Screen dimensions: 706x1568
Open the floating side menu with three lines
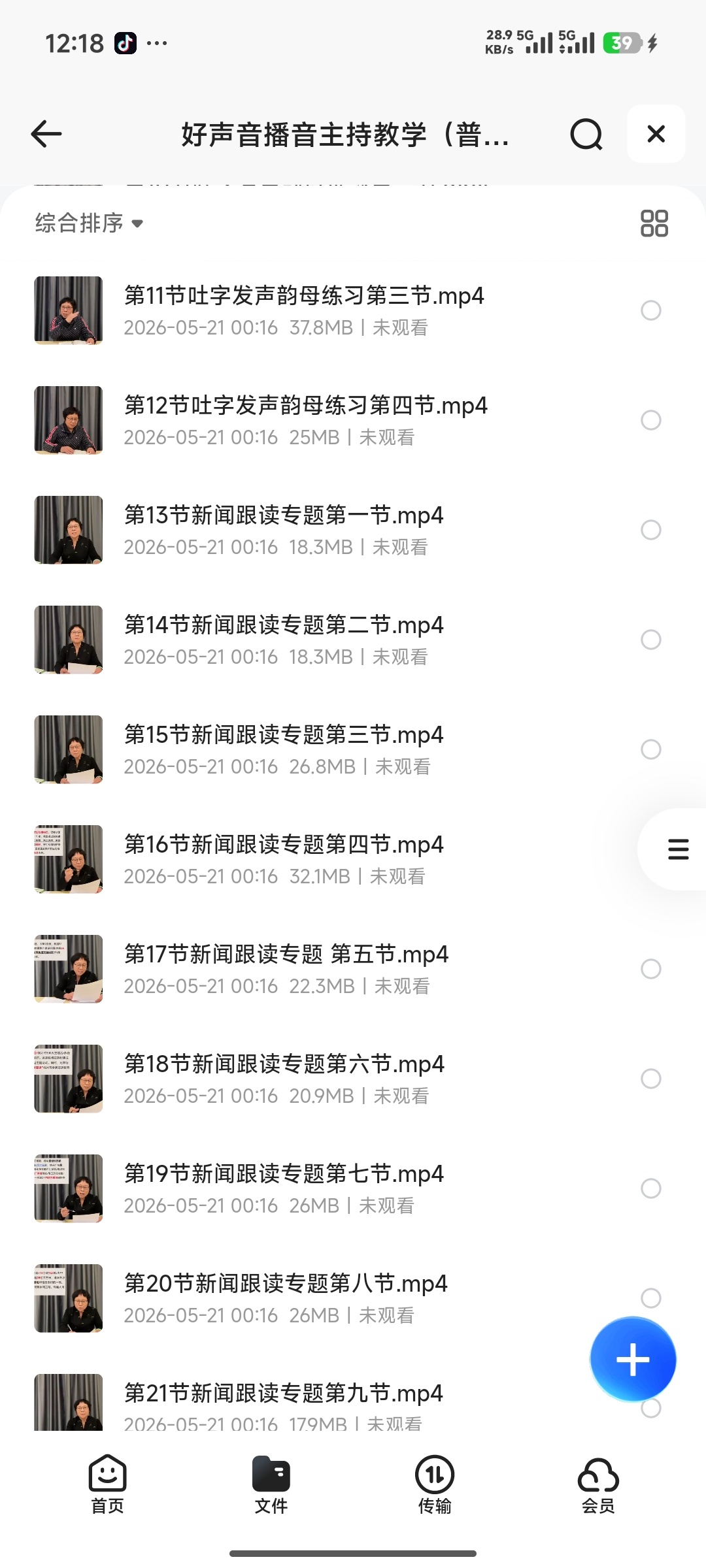coord(678,849)
